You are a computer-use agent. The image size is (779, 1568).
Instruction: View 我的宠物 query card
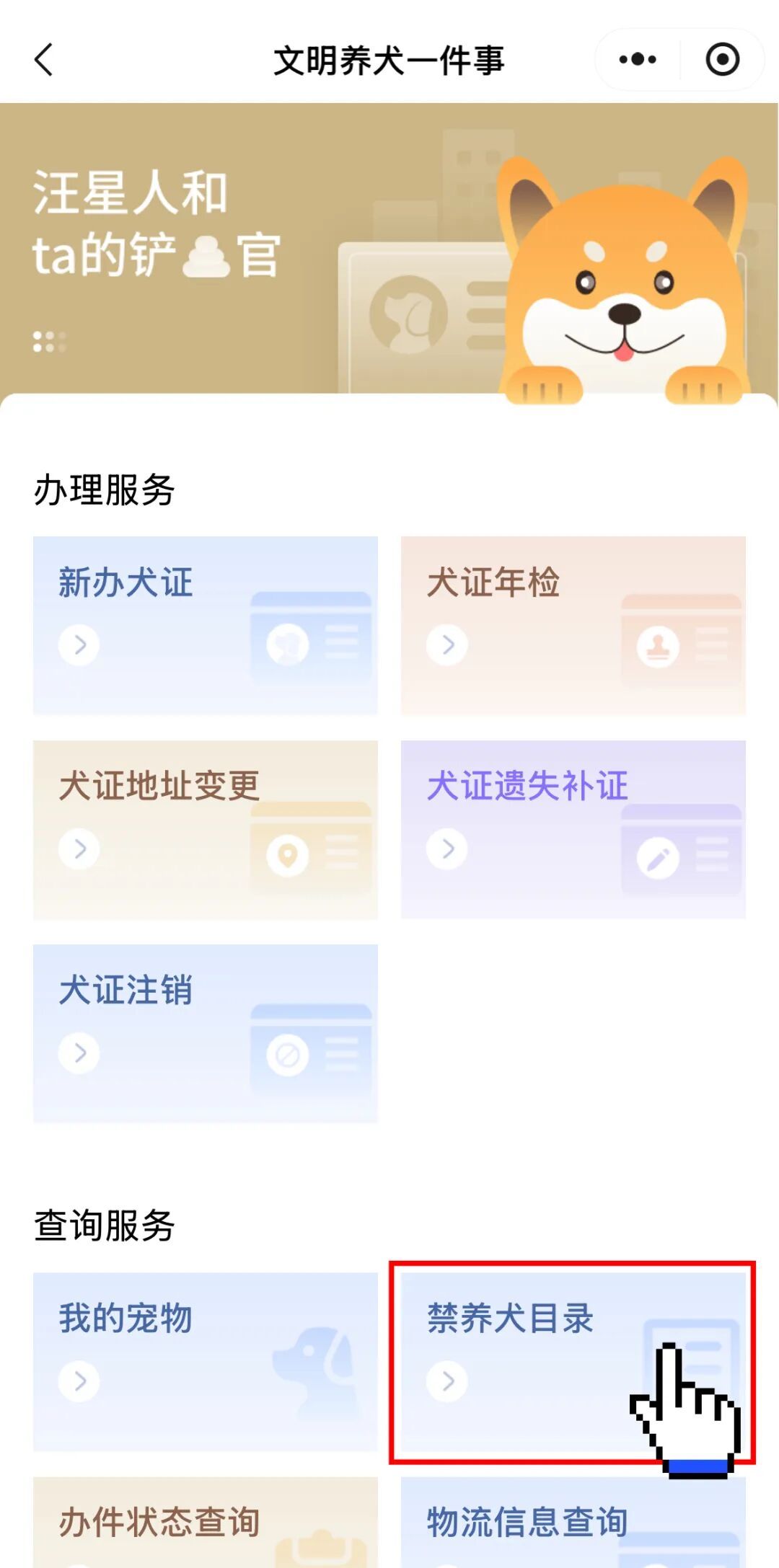click(x=206, y=1361)
